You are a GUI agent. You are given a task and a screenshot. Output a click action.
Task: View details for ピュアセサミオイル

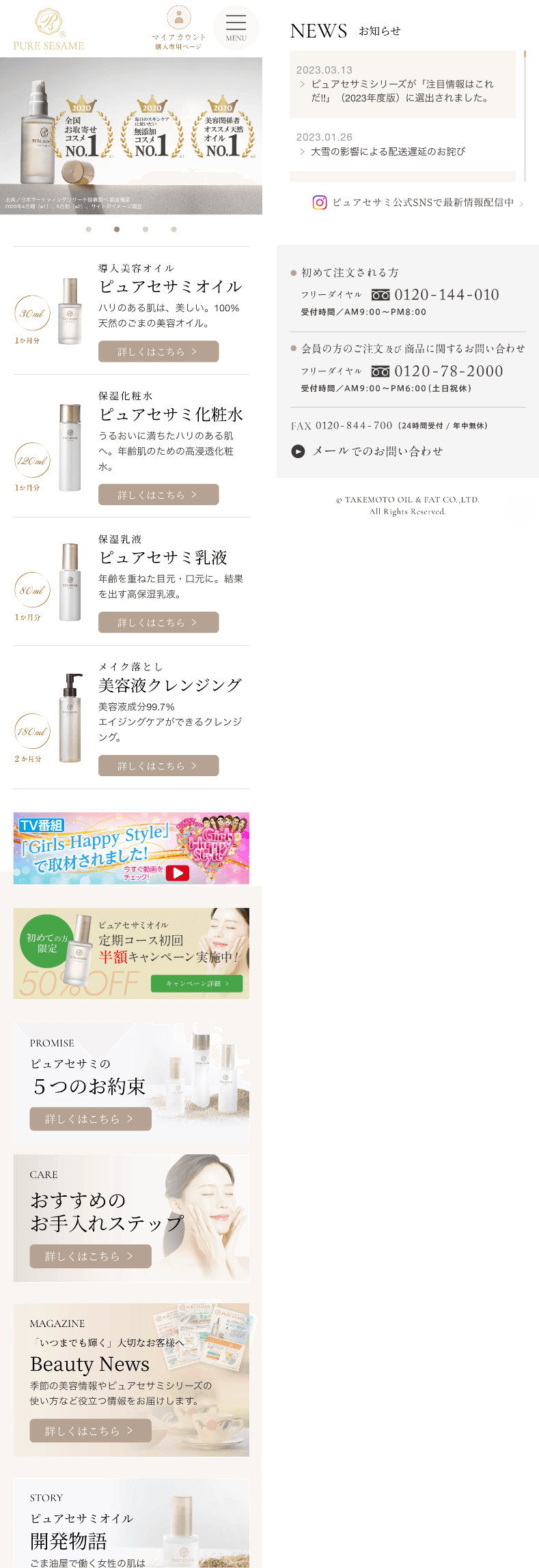pyautogui.click(x=158, y=352)
